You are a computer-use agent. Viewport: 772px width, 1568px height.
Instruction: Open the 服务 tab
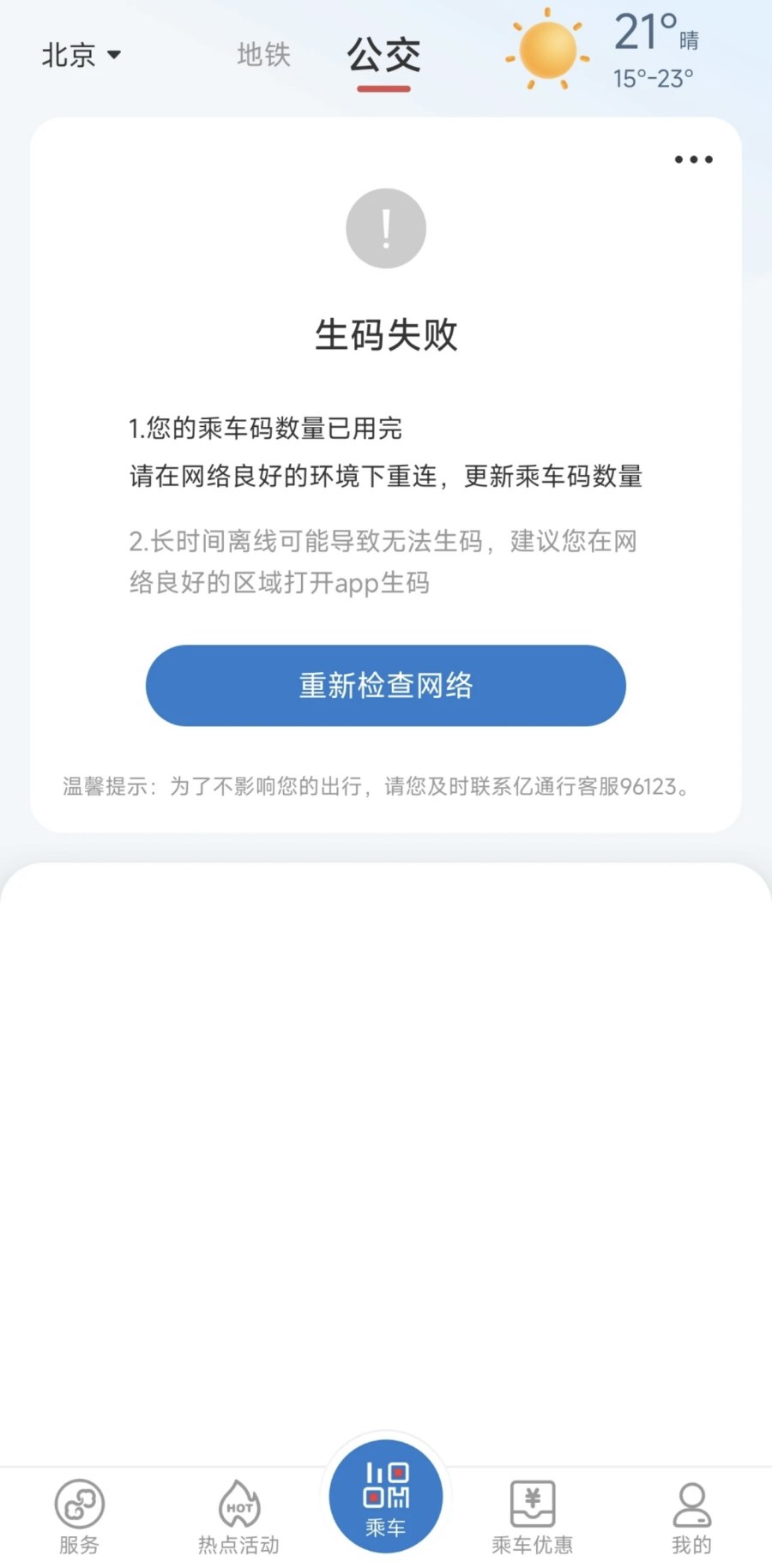pos(79,1517)
